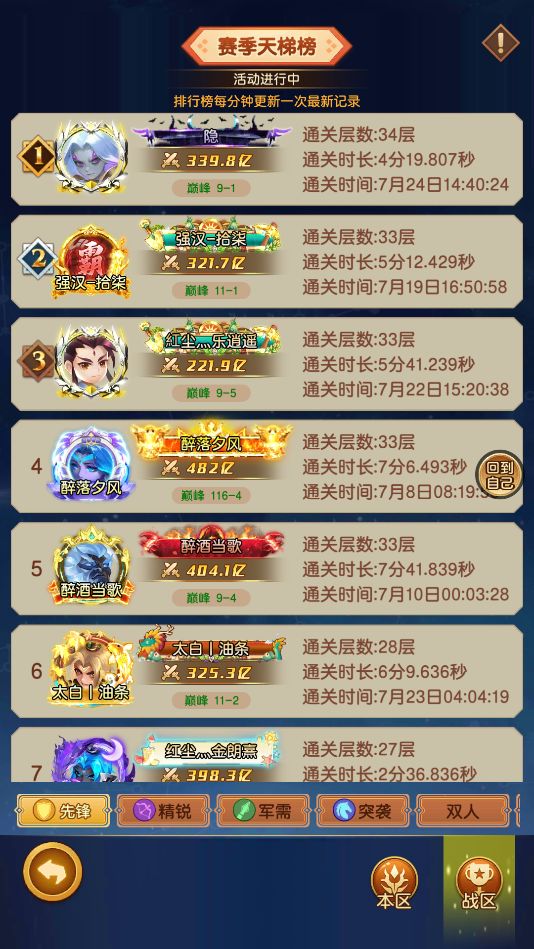
Task: Open rank 1 player 隐's entry
Action: tap(267, 159)
